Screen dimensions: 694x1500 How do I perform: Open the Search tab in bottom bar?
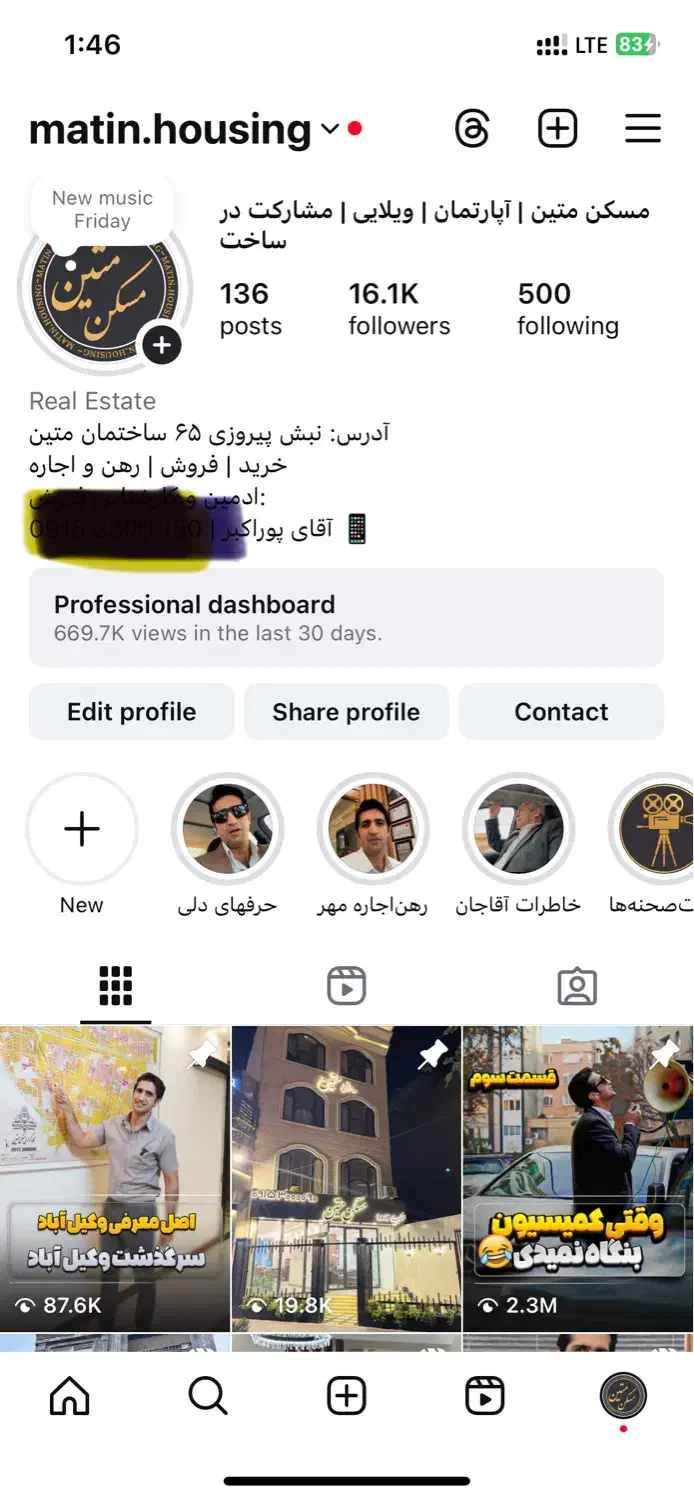[x=208, y=1395]
